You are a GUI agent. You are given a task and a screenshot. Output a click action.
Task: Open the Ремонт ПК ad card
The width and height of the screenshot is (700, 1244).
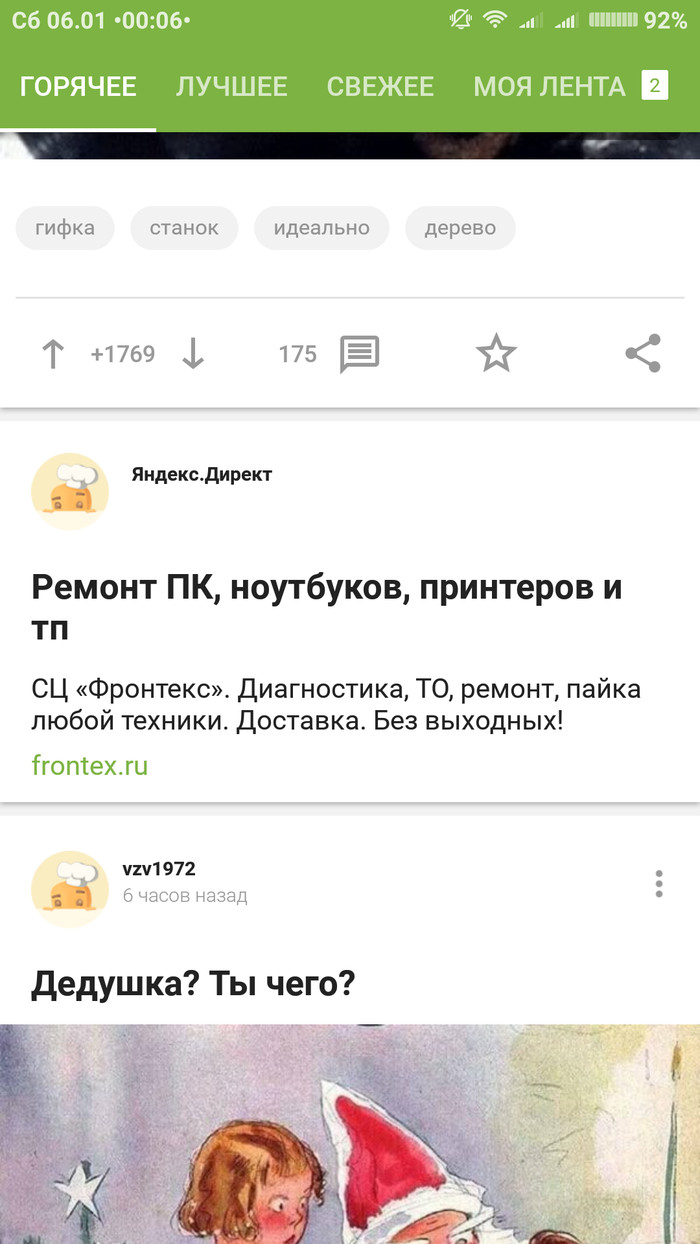326,604
